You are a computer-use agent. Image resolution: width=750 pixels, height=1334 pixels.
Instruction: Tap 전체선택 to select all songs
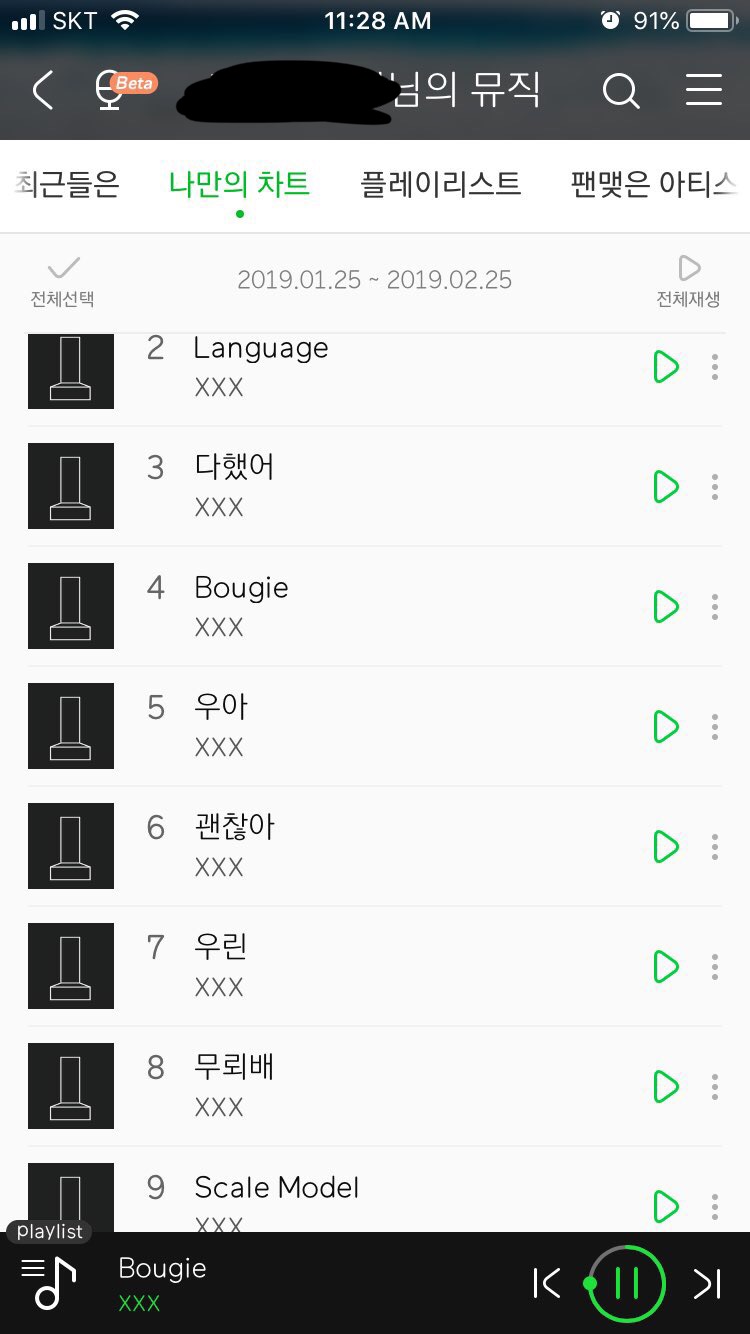(63, 281)
